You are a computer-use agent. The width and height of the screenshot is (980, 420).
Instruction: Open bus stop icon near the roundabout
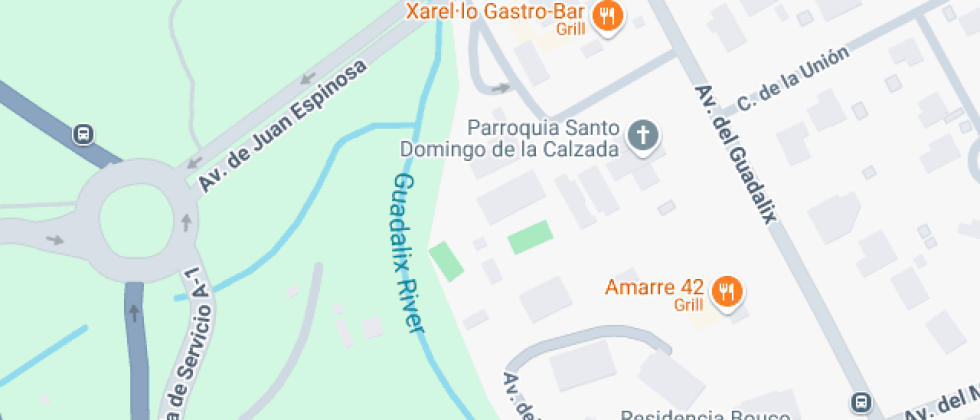83,134
